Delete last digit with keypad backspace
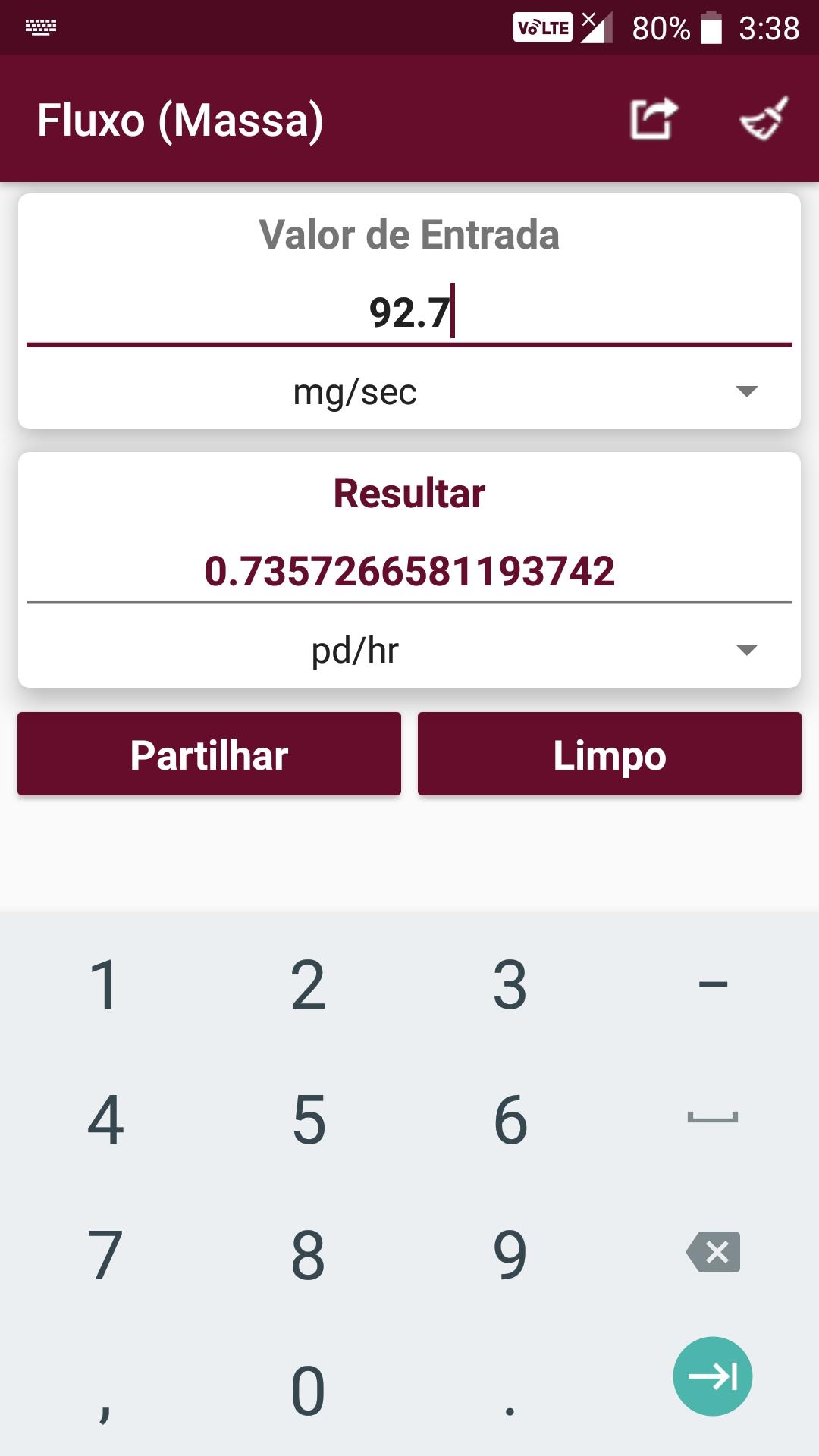Image resolution: width=819 pixels, height=1456 pixels. [713, 1252]
